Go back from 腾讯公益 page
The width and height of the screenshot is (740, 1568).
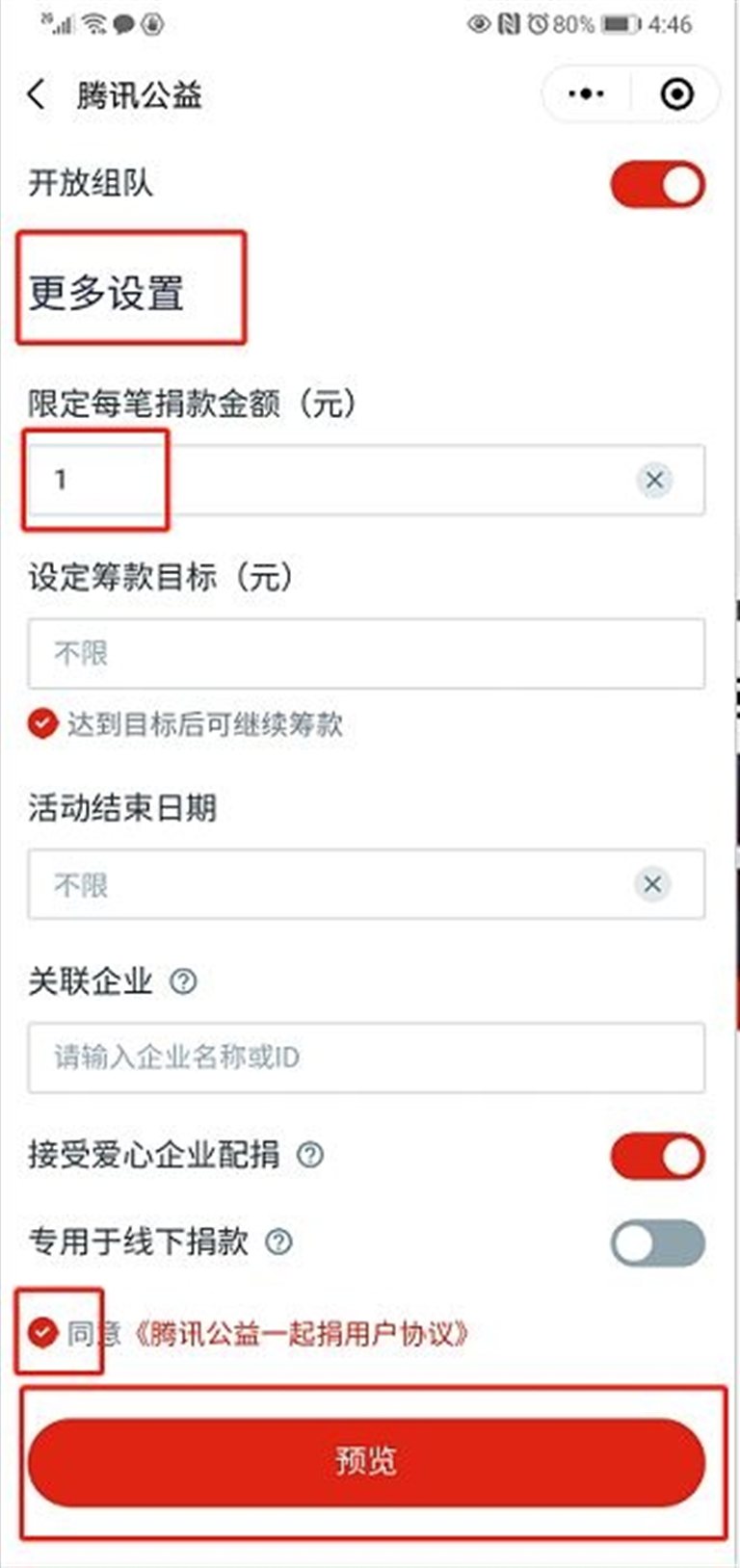(37, 94)
